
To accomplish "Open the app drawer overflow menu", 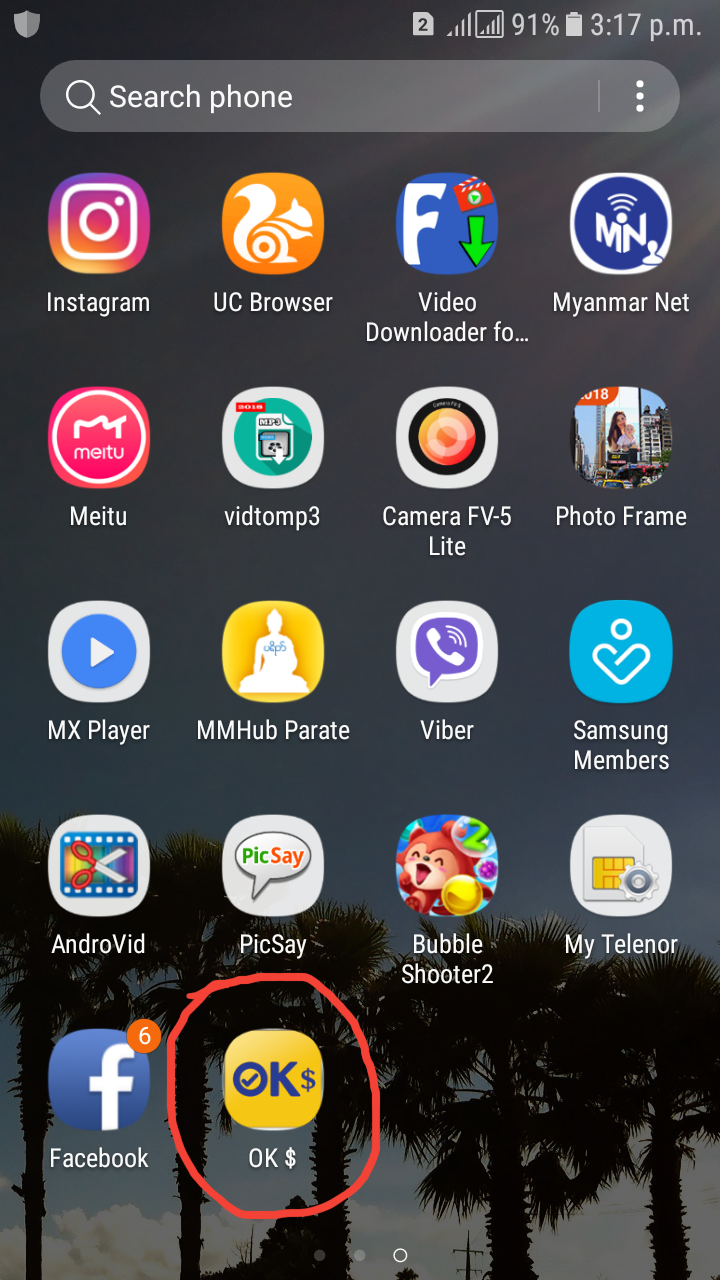I will (639, 97).
